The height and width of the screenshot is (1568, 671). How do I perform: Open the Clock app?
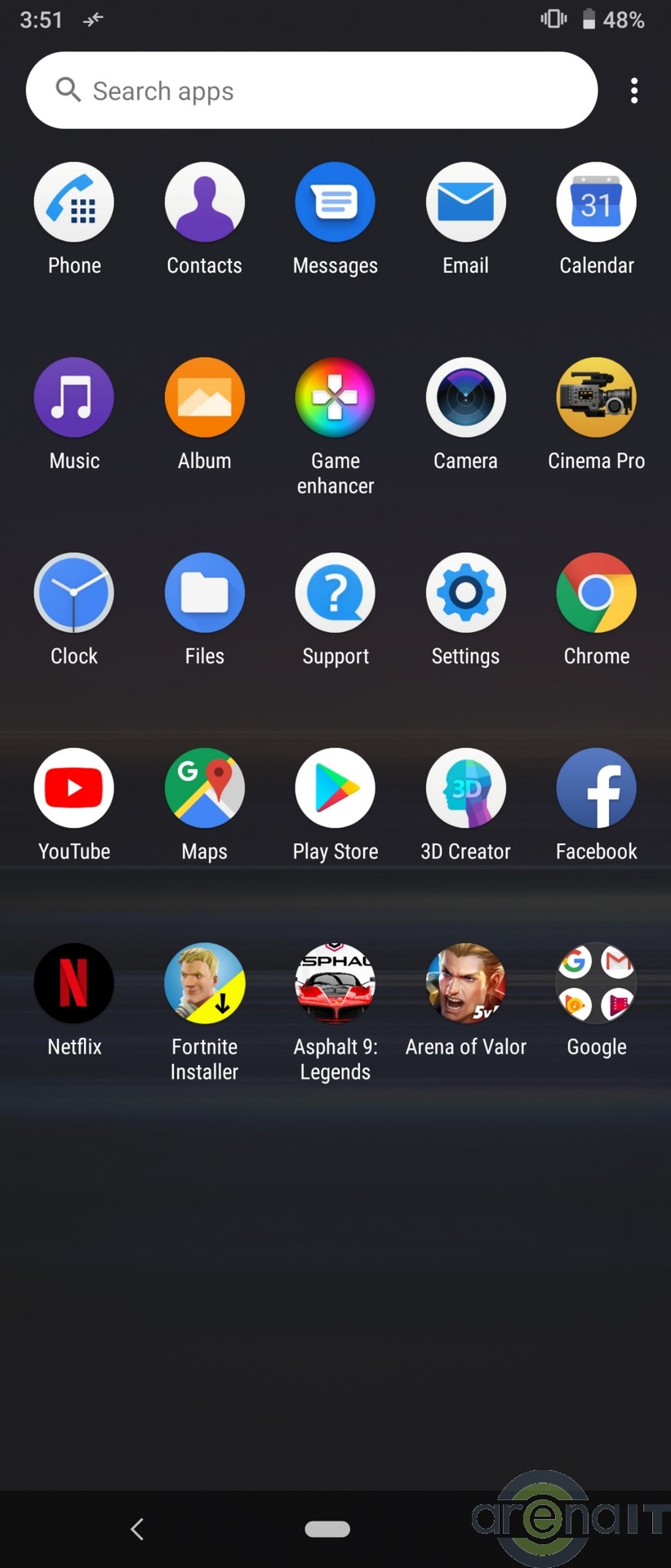coord(74,593)
